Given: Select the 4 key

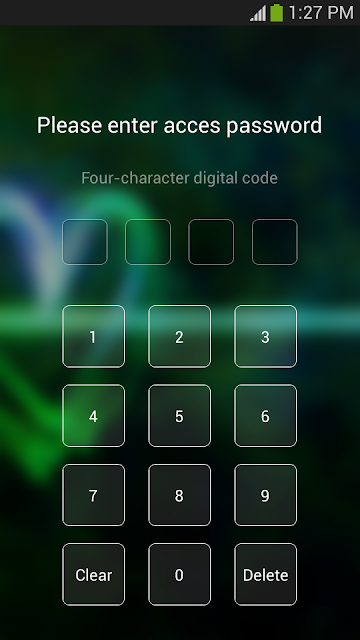Looking at the screenshot, I should click(93, 416).
